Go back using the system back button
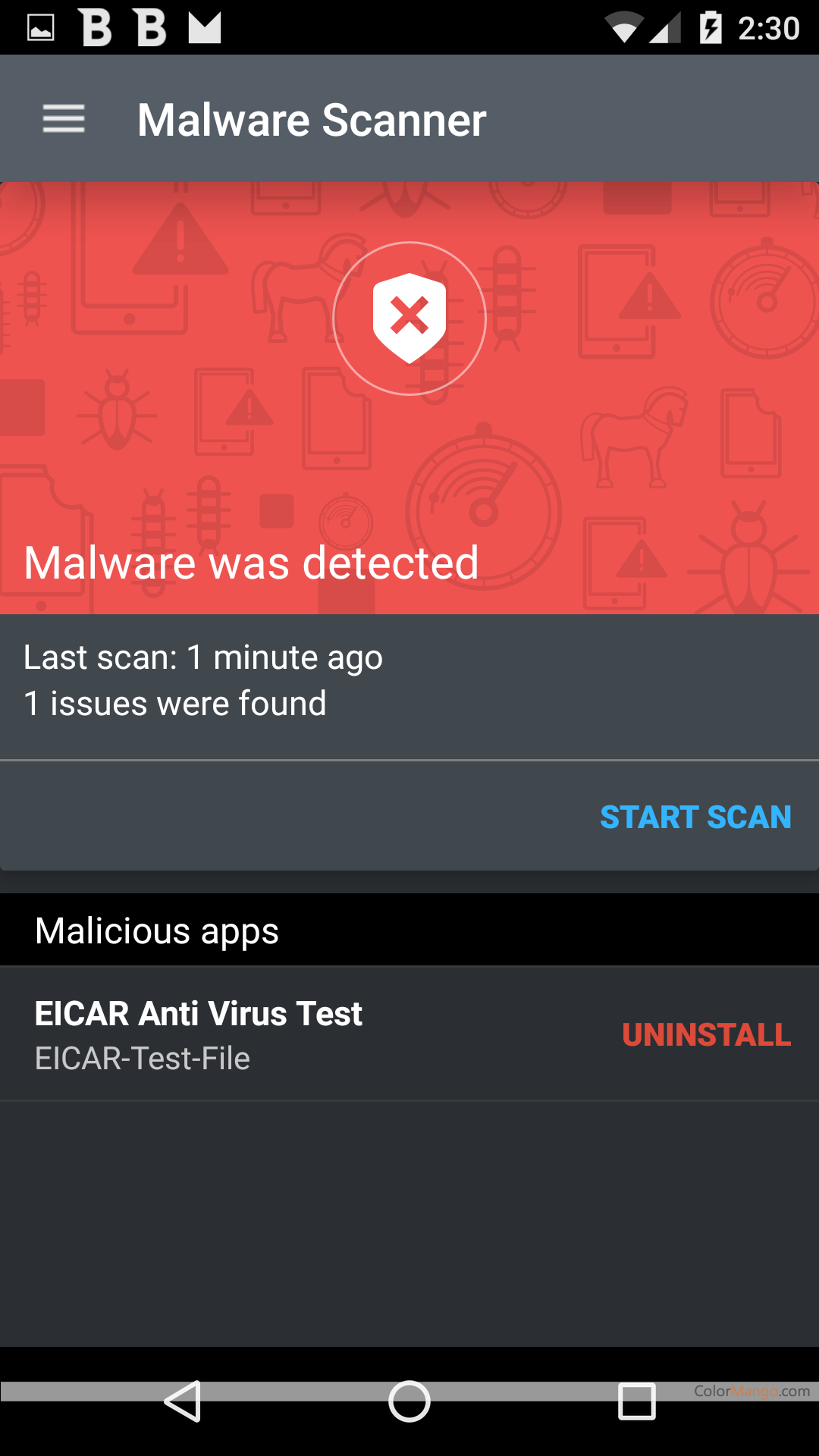The width and height of the screenshot is (819, 1456). click(183, 1401)
